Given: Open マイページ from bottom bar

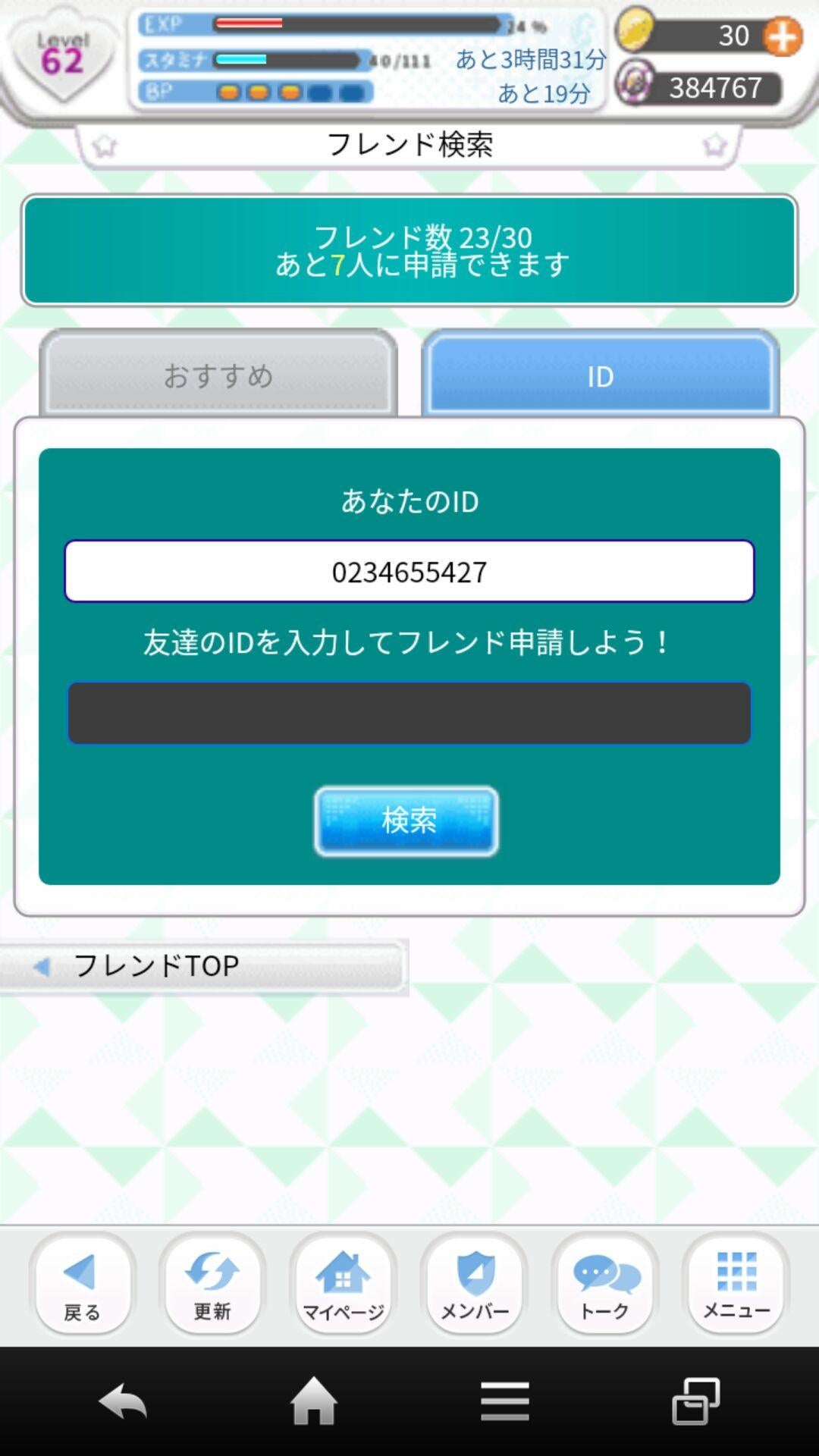Looking at the screenshot, I should tap(343, 1284).
